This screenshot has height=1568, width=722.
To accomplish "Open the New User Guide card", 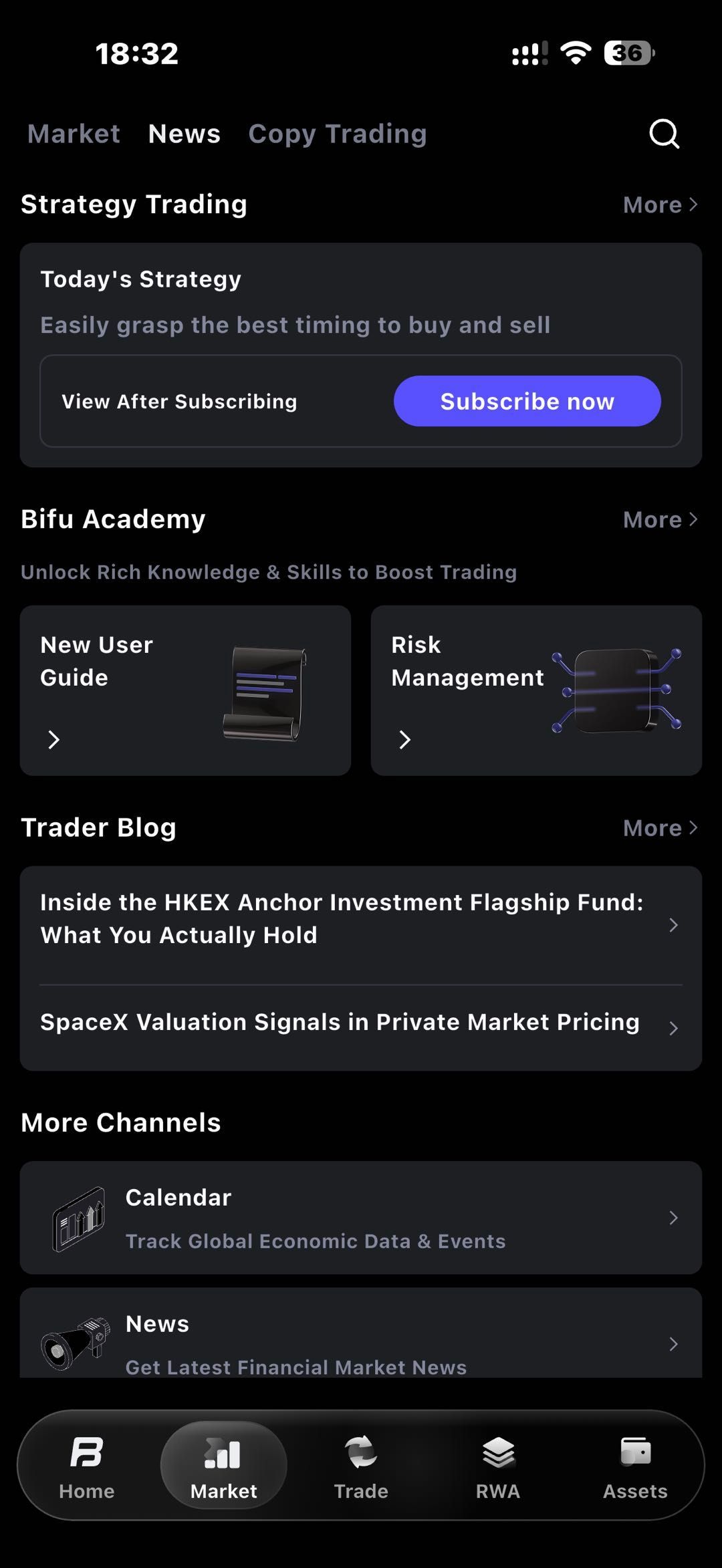I will 185,690.
